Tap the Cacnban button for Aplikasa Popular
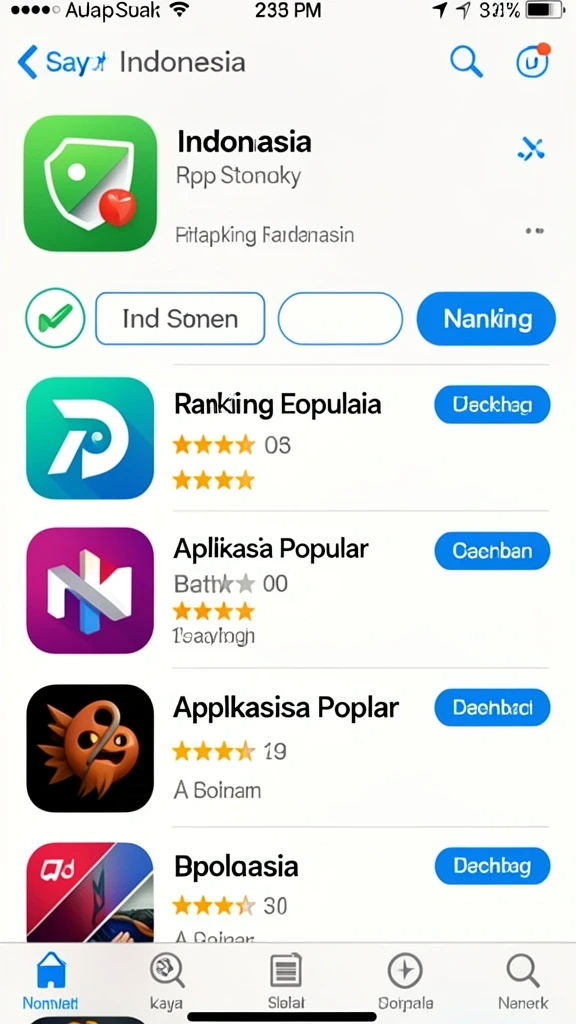The image size is (576, 1024). pos(492,550)
